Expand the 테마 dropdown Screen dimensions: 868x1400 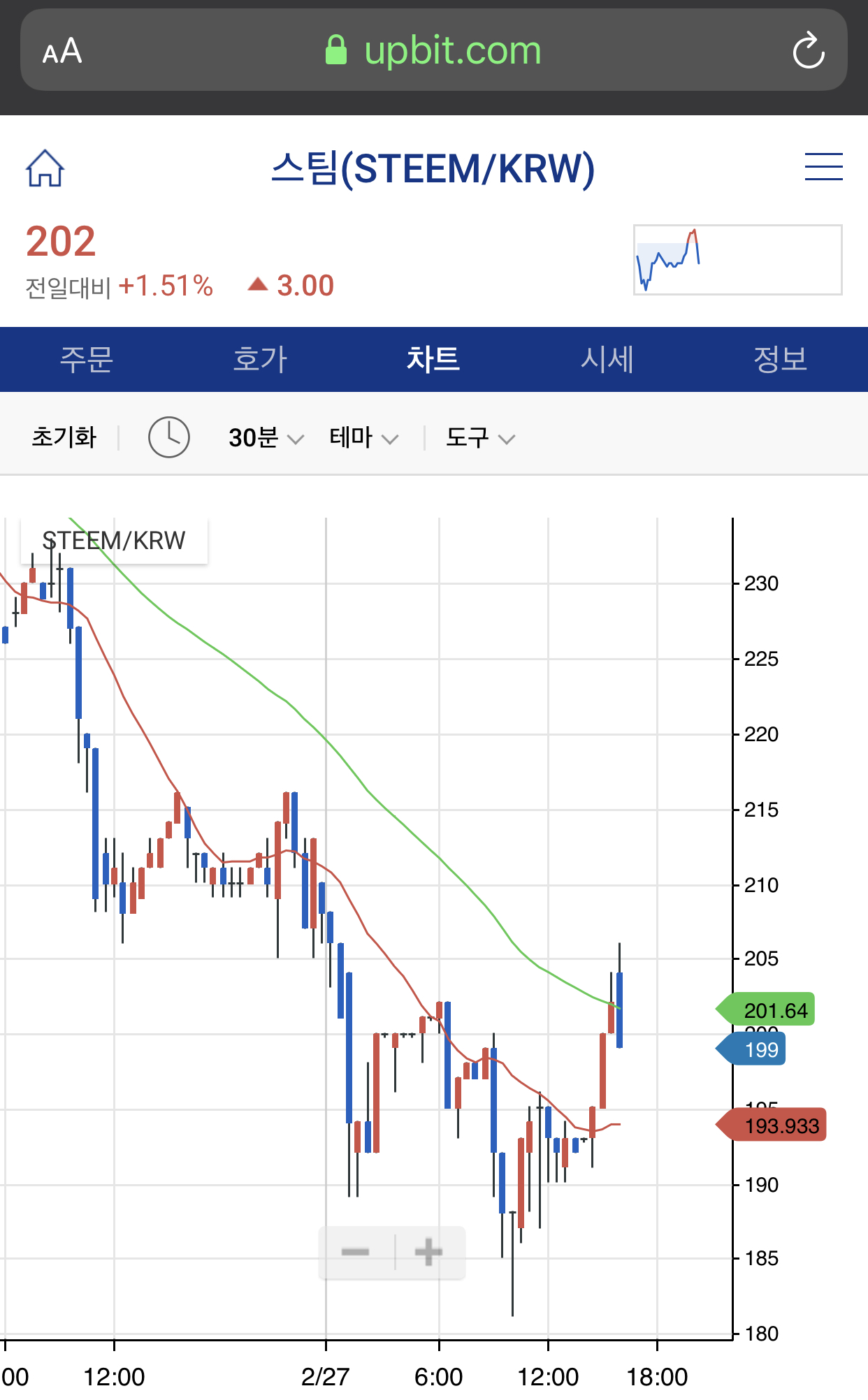[x=363, y=438]
